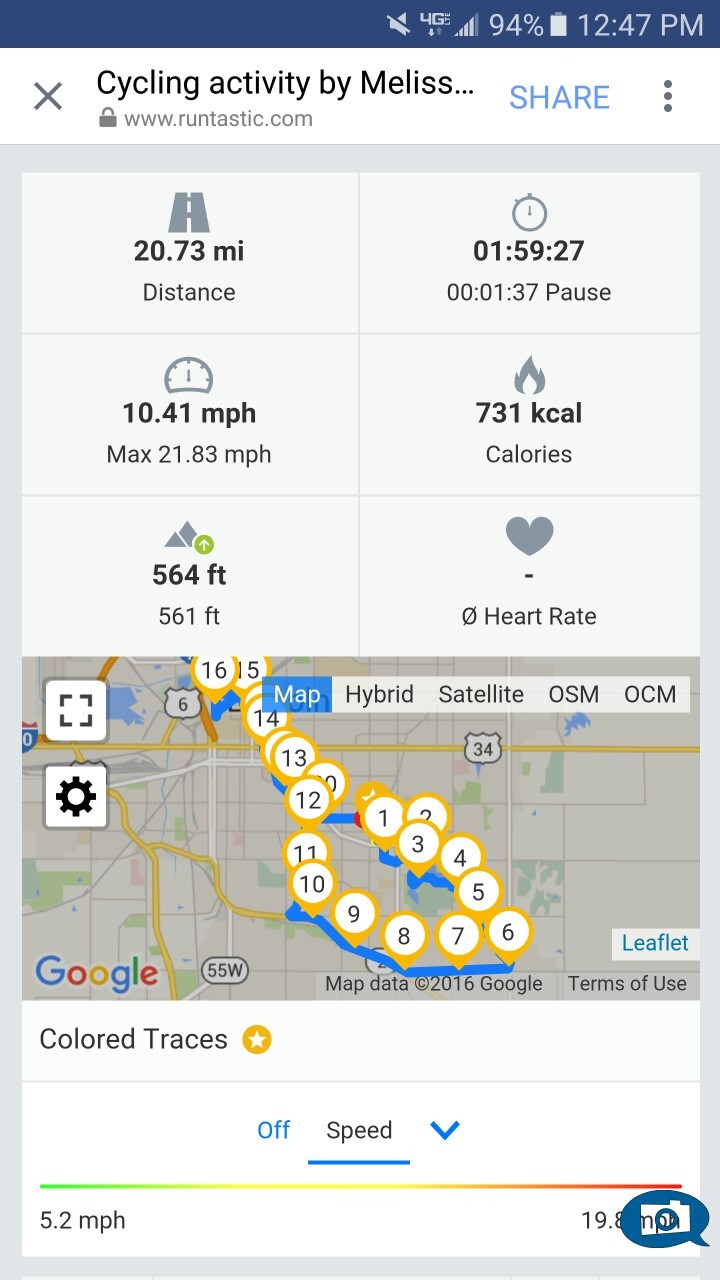Select the standard Map layer

[297, 695]
